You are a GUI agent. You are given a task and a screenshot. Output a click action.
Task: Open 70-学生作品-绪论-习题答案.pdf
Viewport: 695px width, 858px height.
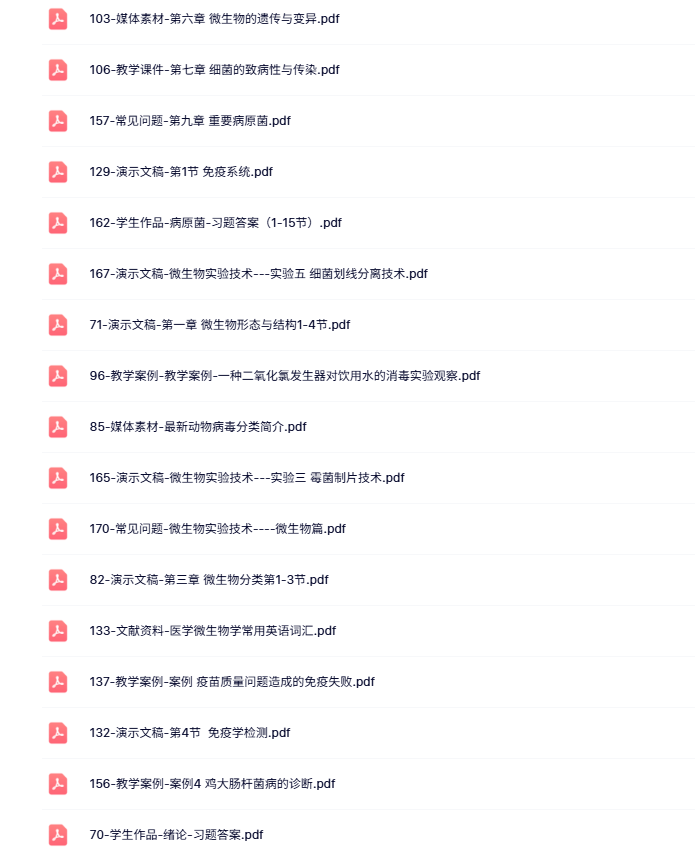tap(176, 835)
